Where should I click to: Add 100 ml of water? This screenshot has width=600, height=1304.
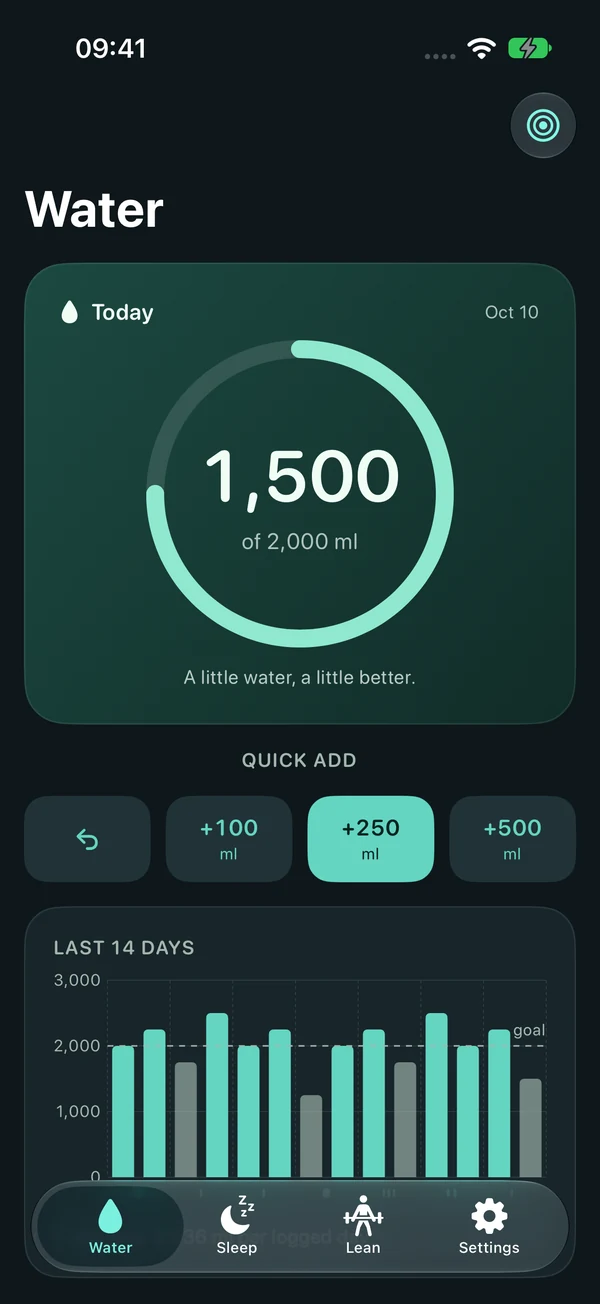click(229, 839)
